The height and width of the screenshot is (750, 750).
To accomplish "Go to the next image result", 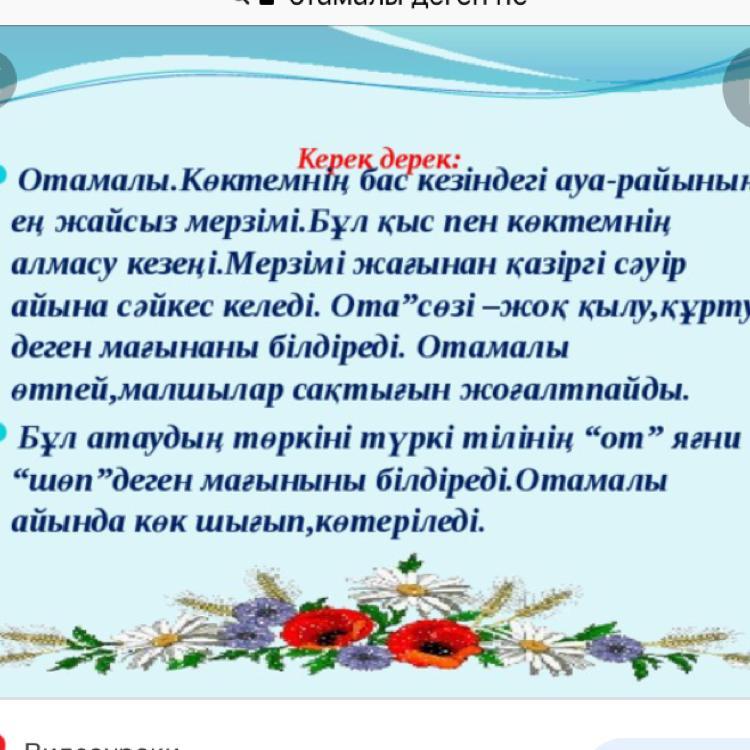I will pyautogui.click(x=740, y=85).
